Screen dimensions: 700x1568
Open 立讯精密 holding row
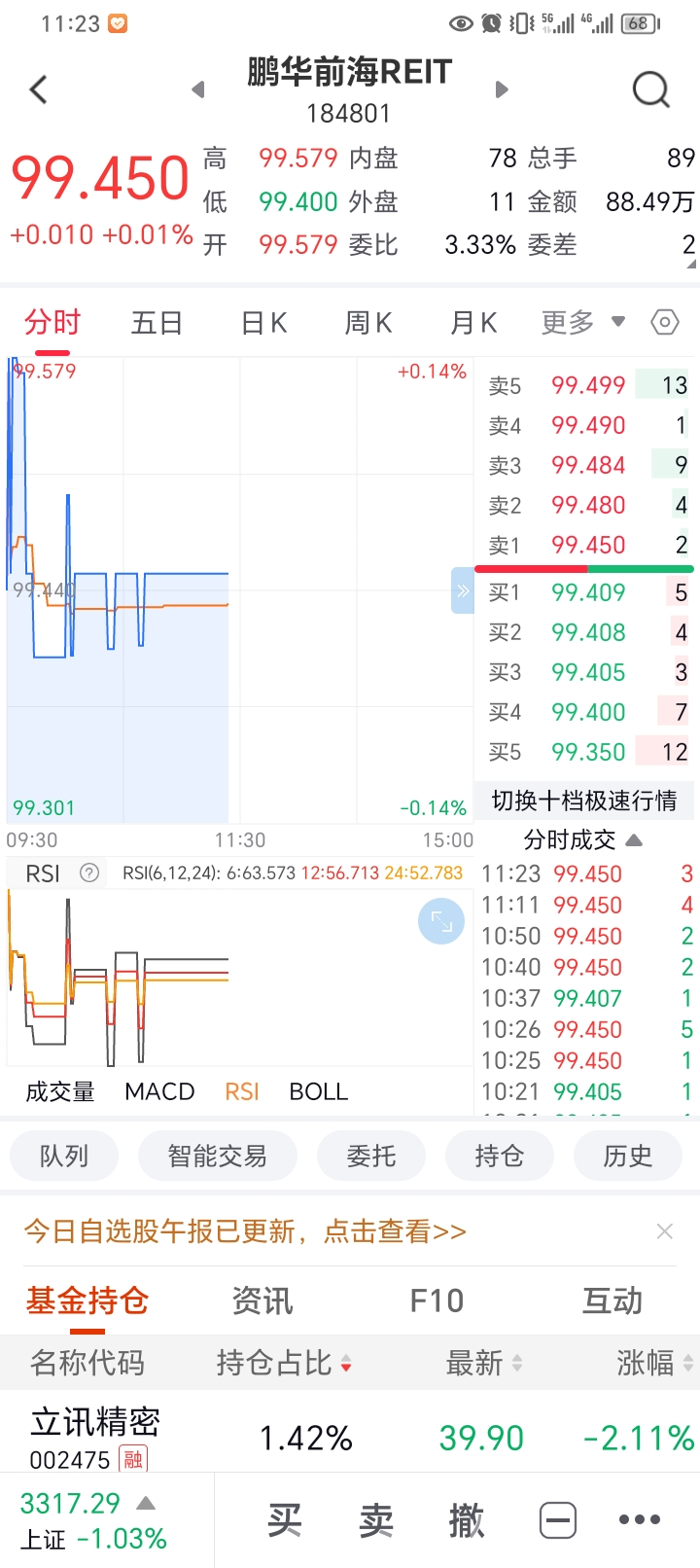[350, 1436]
